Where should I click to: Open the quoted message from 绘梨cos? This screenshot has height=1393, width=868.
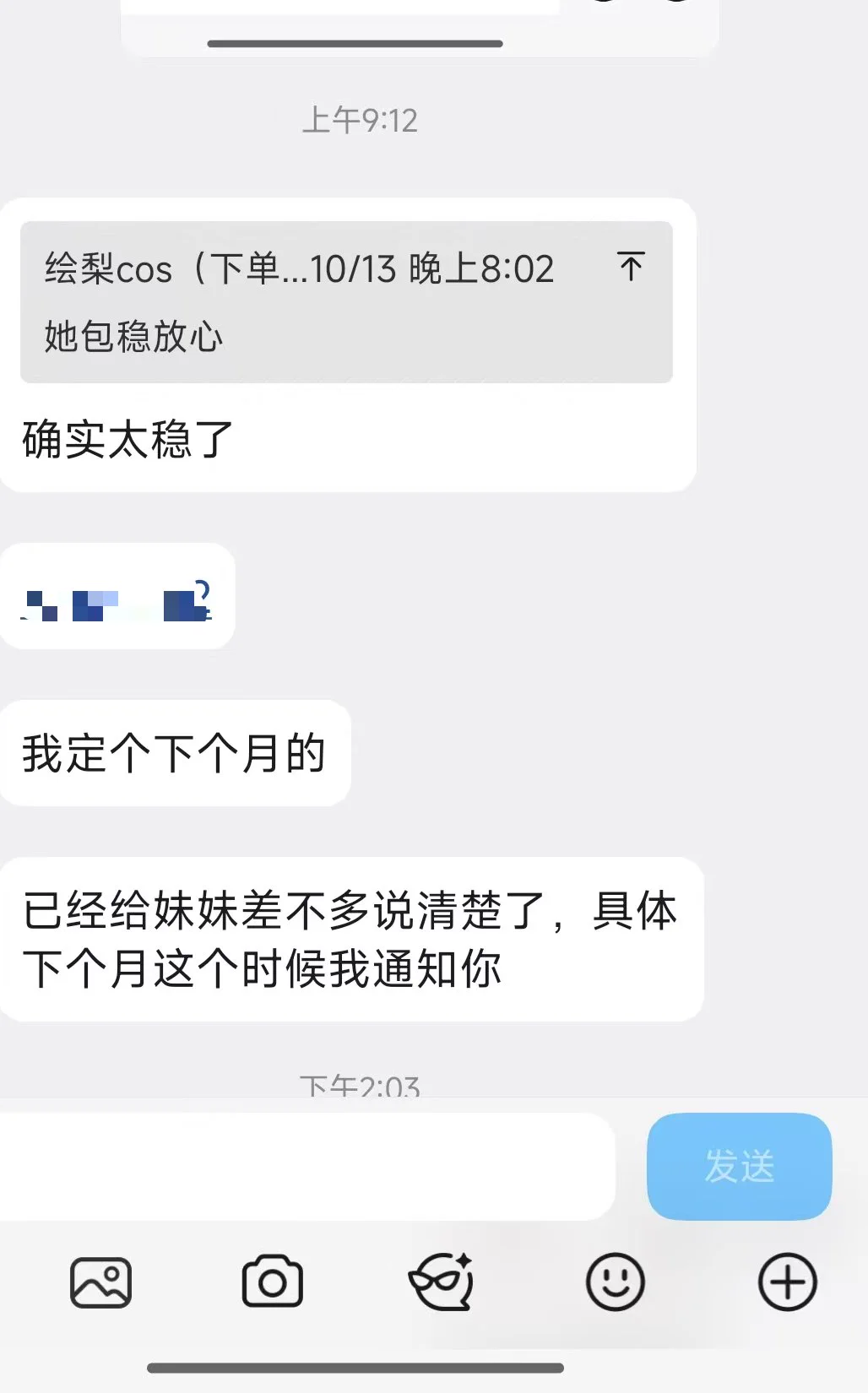(321, 302)
